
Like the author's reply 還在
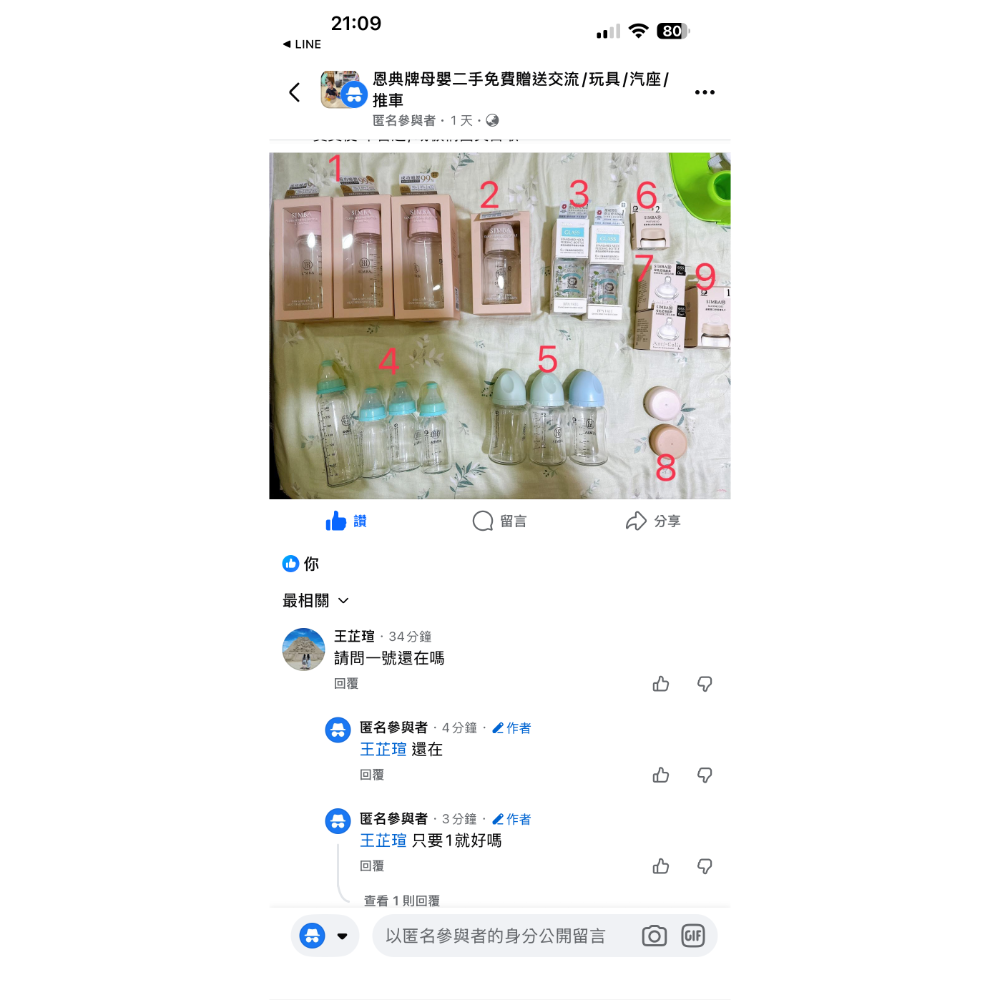(661, 775)
